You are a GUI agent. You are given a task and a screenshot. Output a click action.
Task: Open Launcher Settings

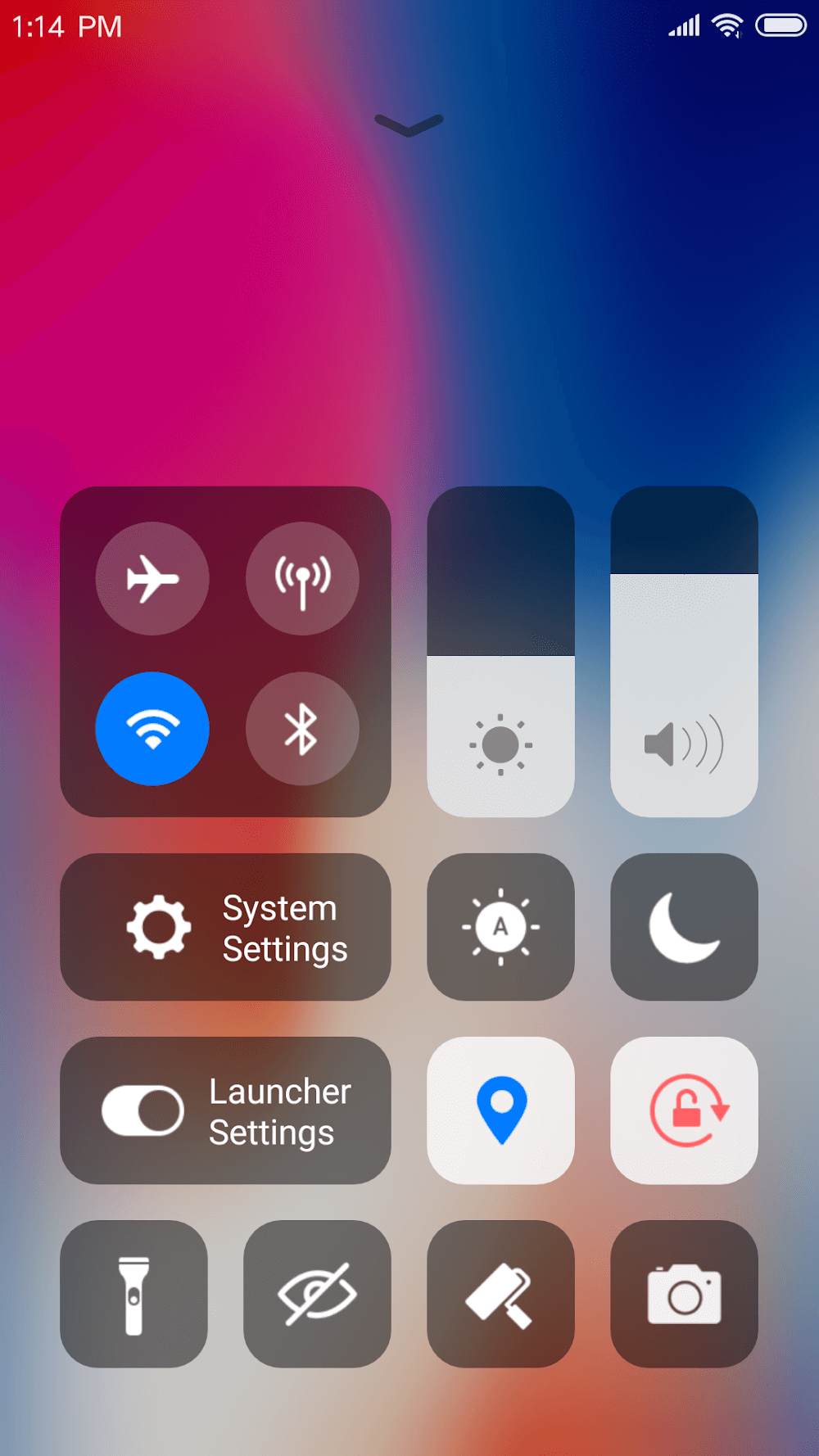click(x=225, y=1110)
